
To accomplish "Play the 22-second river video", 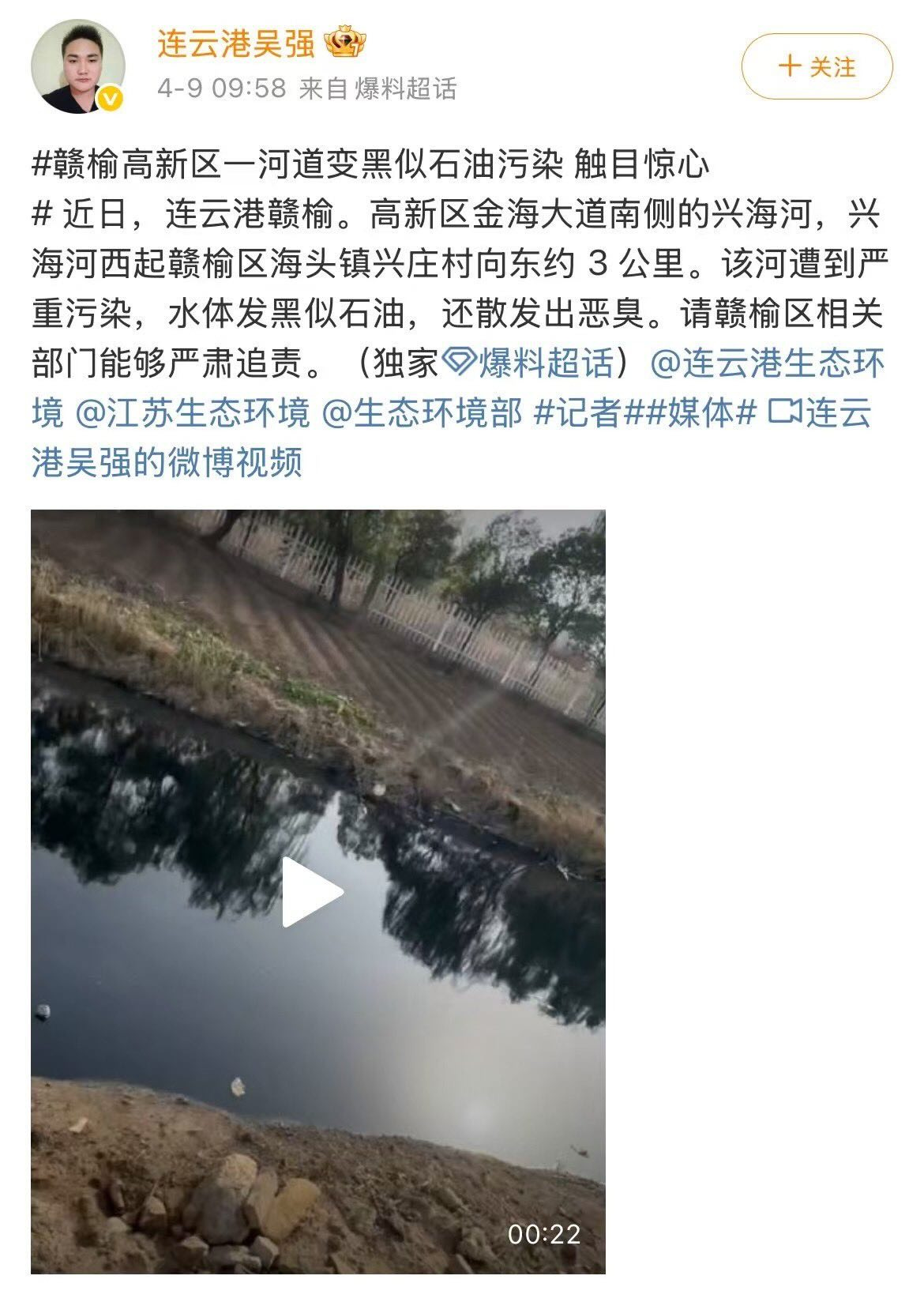I will coord(314,892).
